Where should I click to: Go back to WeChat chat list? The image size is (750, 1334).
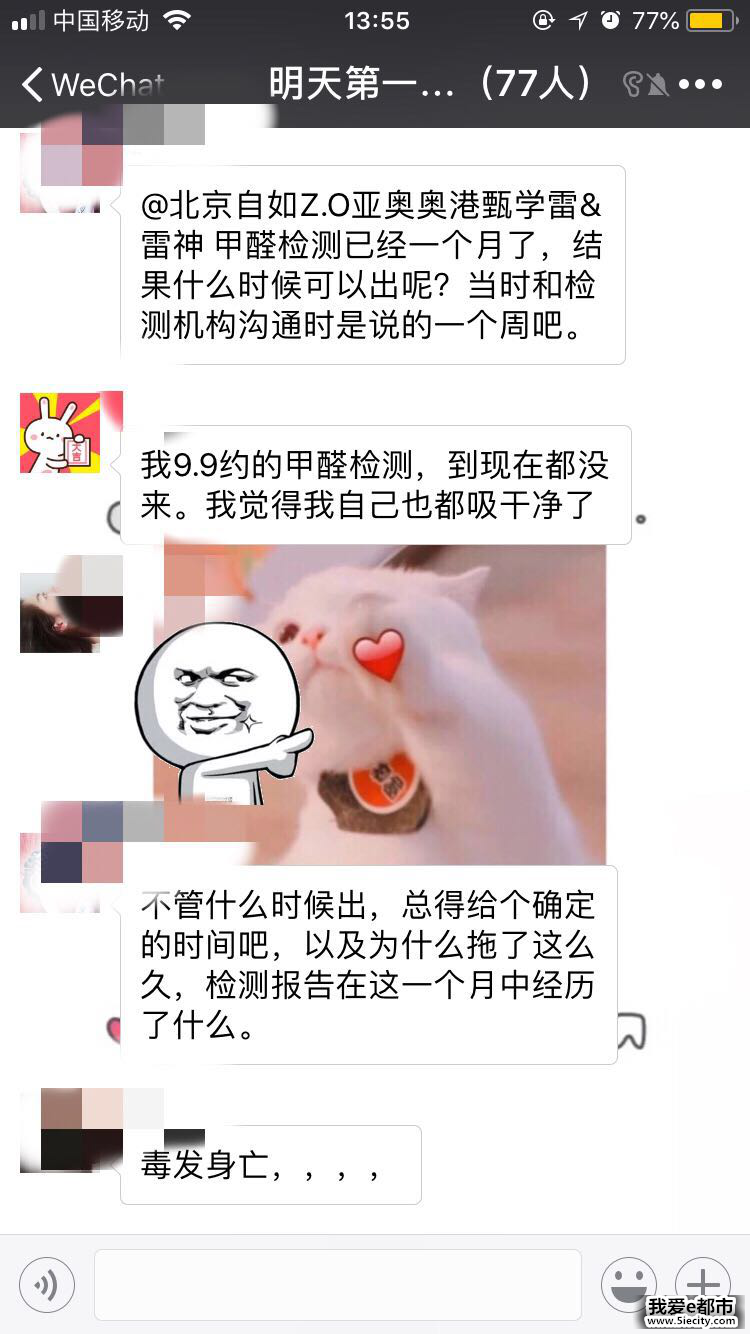pyautogui.click(x=90, y=85)
